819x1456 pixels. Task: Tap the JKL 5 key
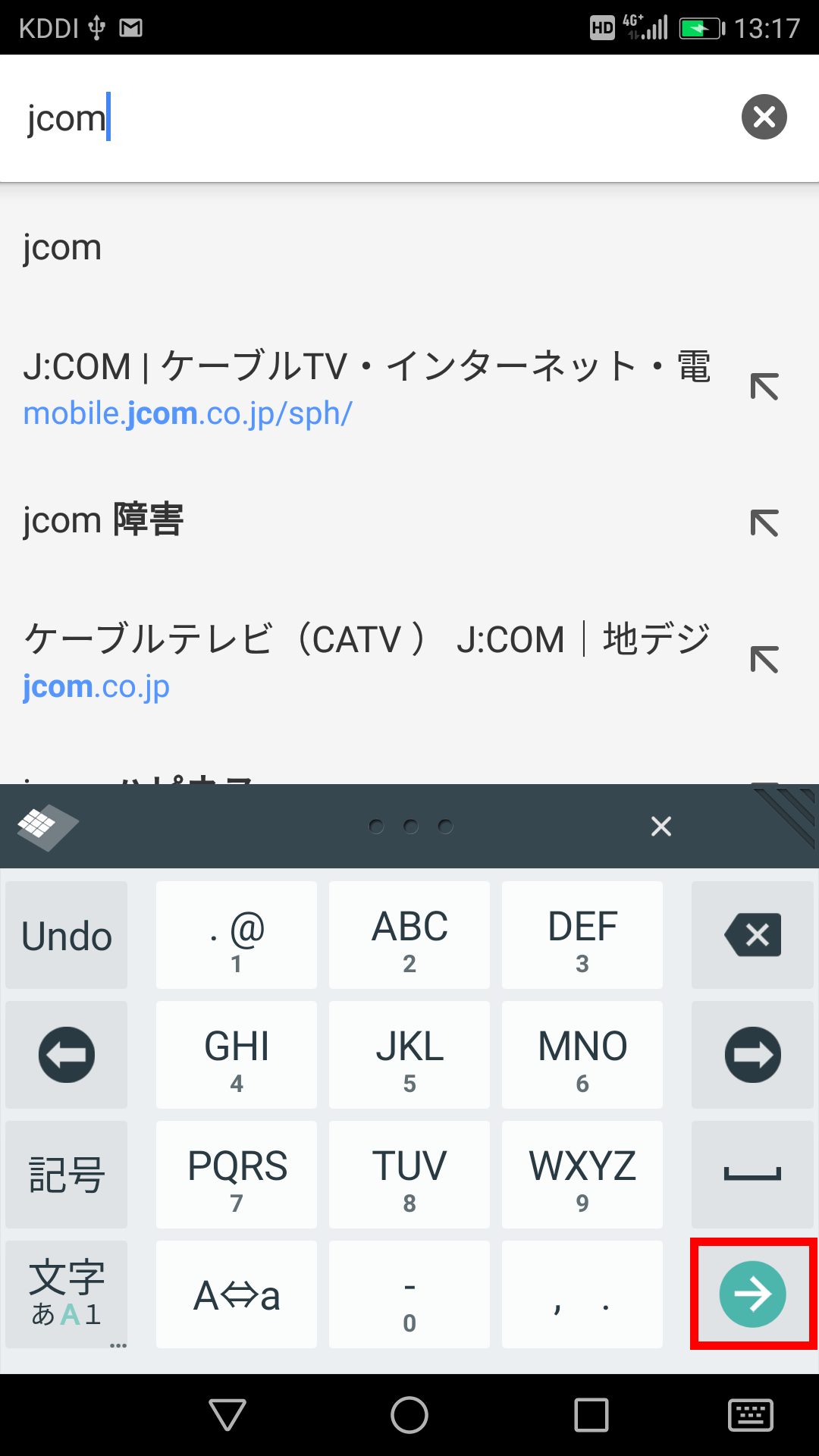click(x=409, y=1055)
